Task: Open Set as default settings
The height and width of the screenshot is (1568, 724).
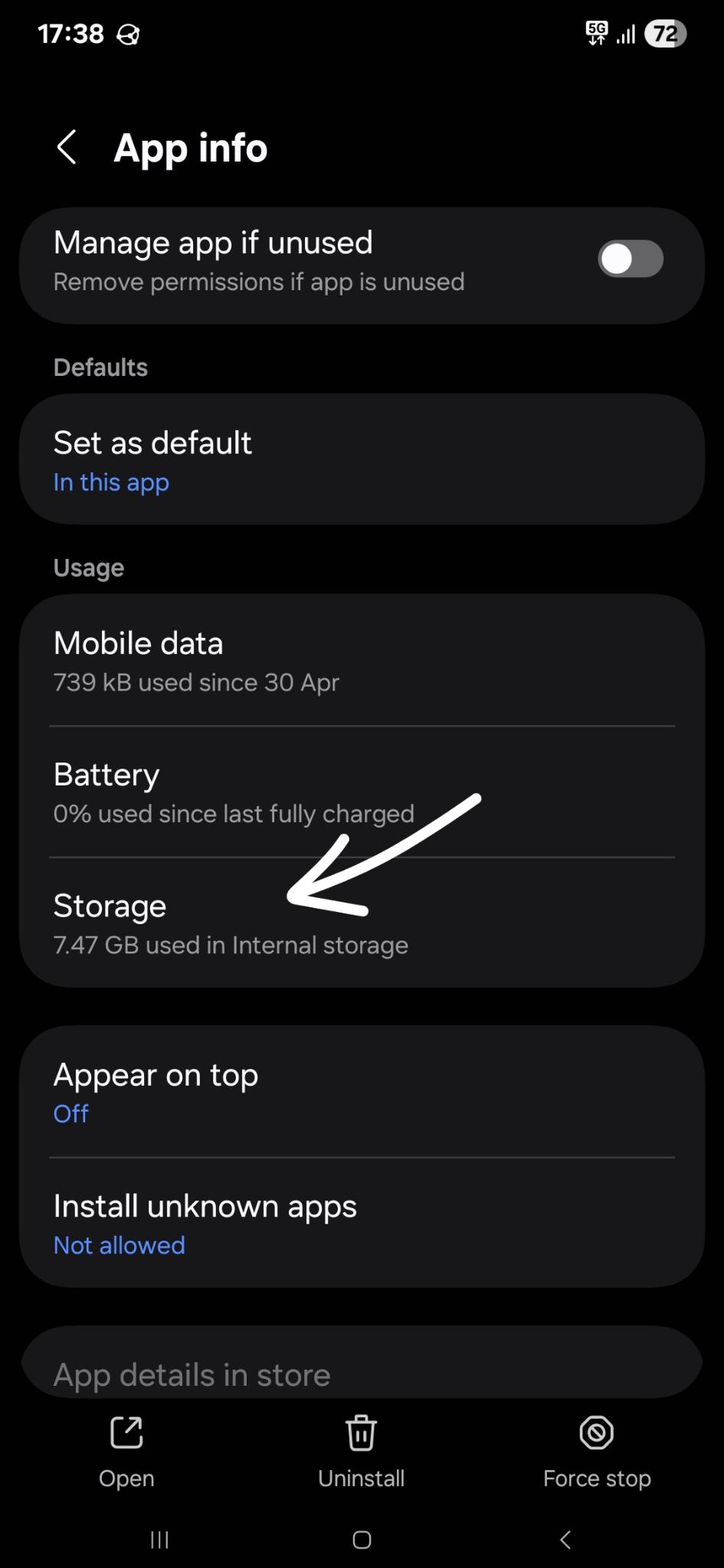Action: (362, 459)
